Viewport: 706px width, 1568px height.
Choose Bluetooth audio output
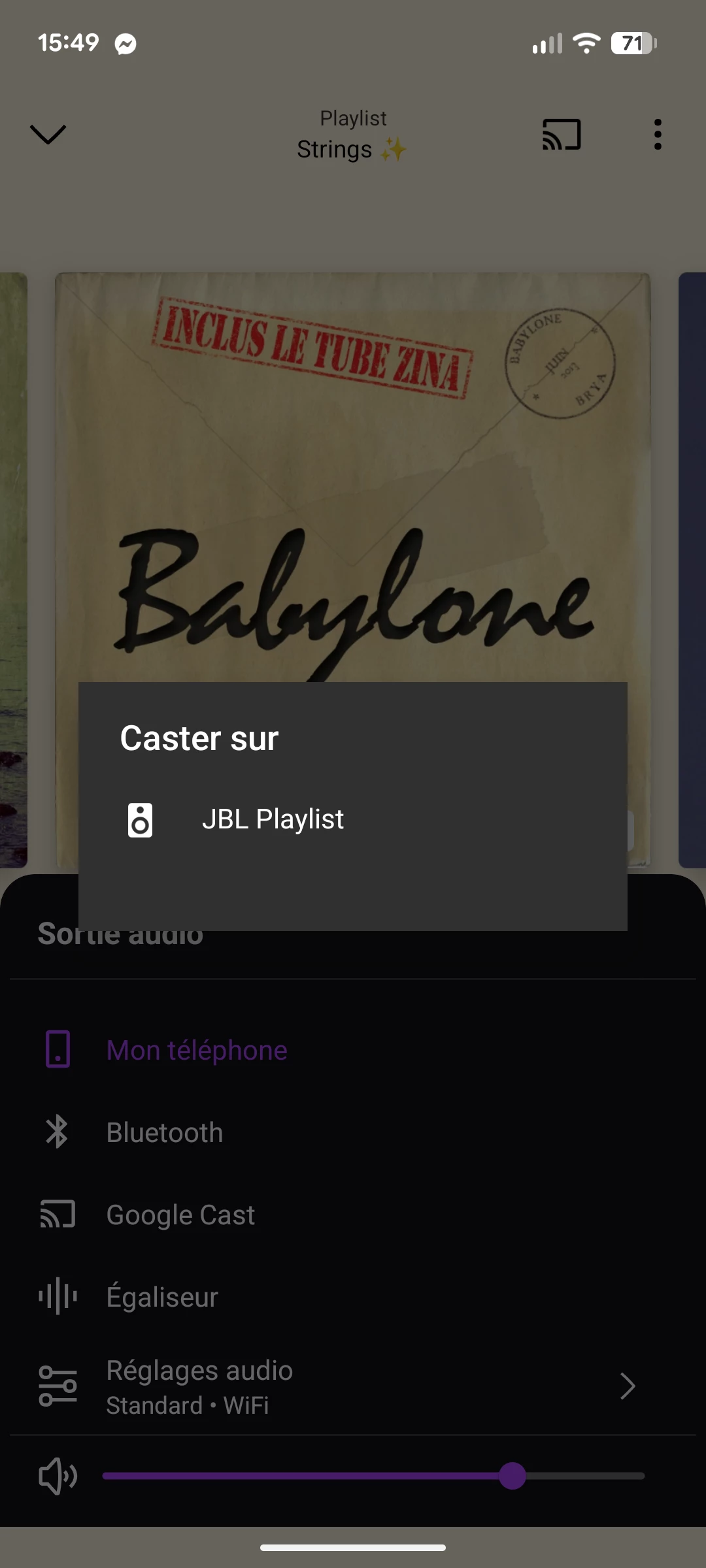[x=165, y=1132]
